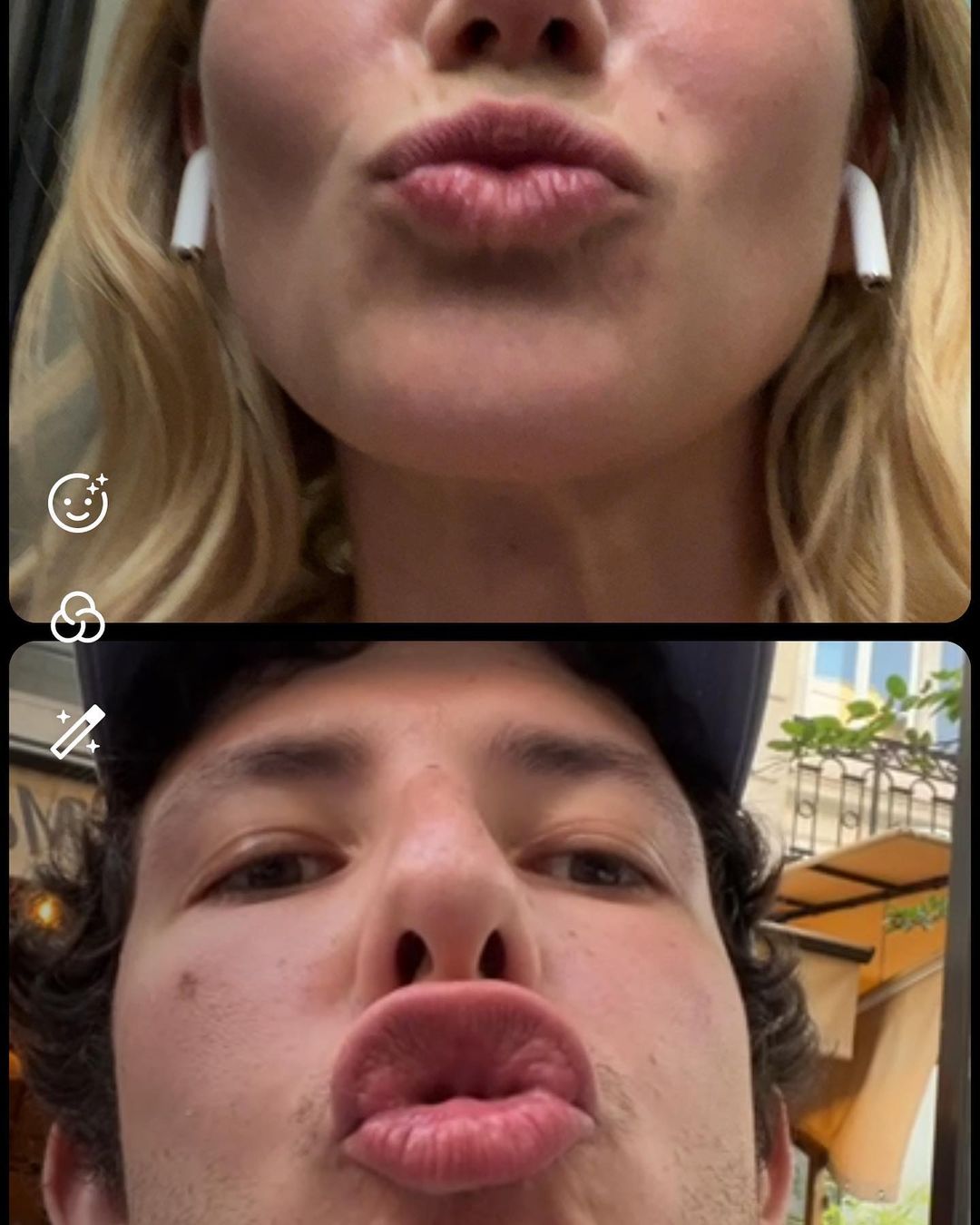Open the color filters icon

(77, 618)
